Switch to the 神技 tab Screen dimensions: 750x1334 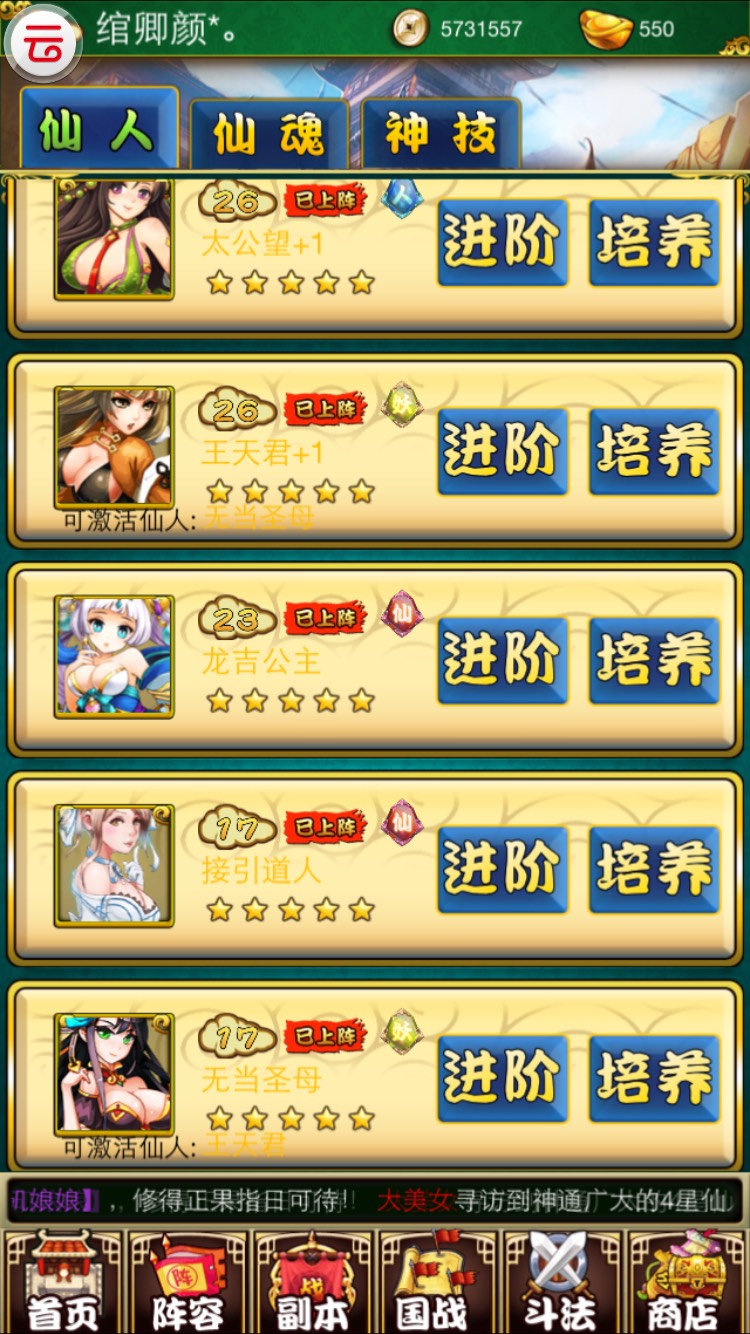point(441,135)
